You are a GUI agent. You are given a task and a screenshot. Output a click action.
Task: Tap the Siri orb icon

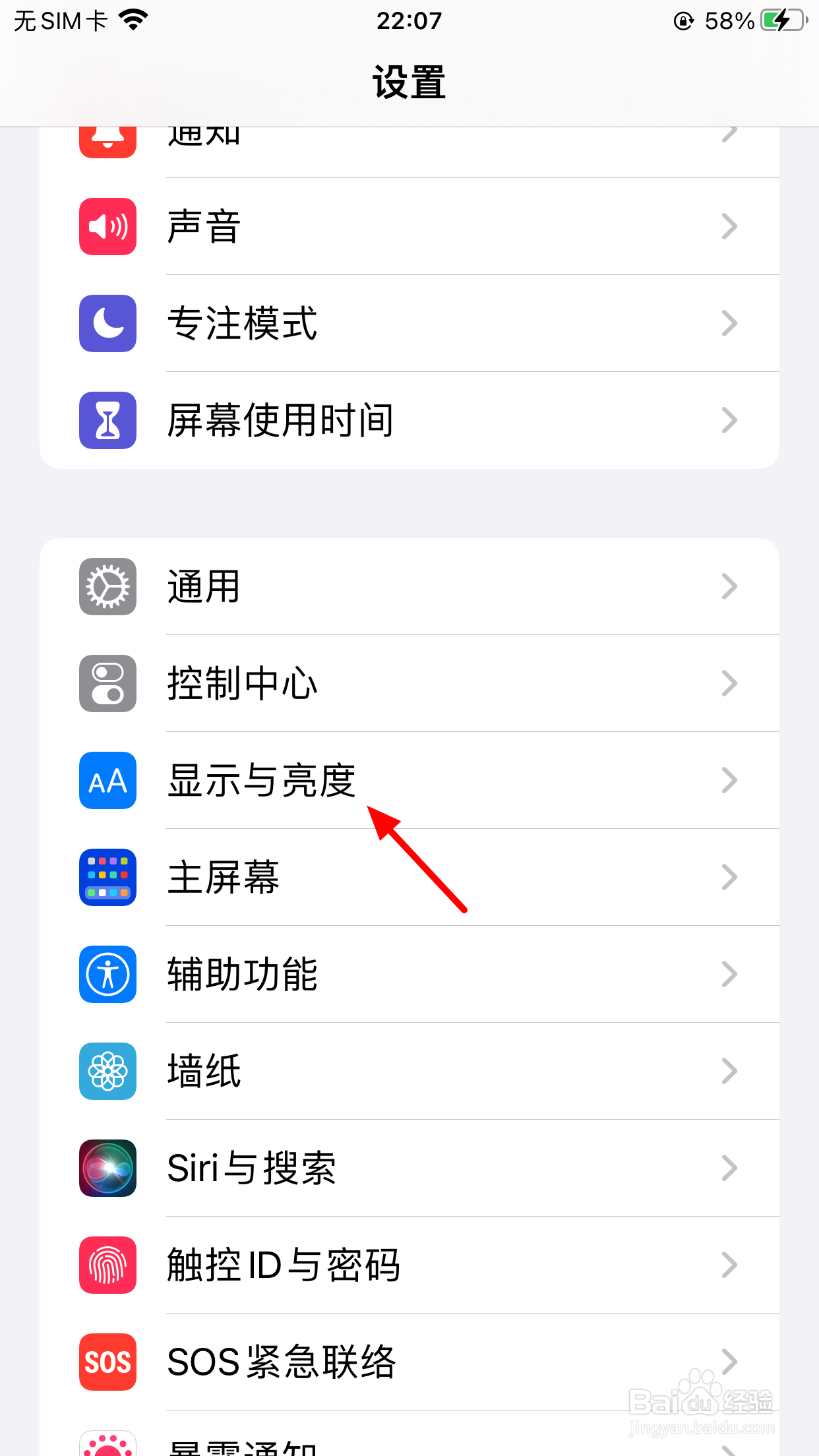pos(107,1168)
